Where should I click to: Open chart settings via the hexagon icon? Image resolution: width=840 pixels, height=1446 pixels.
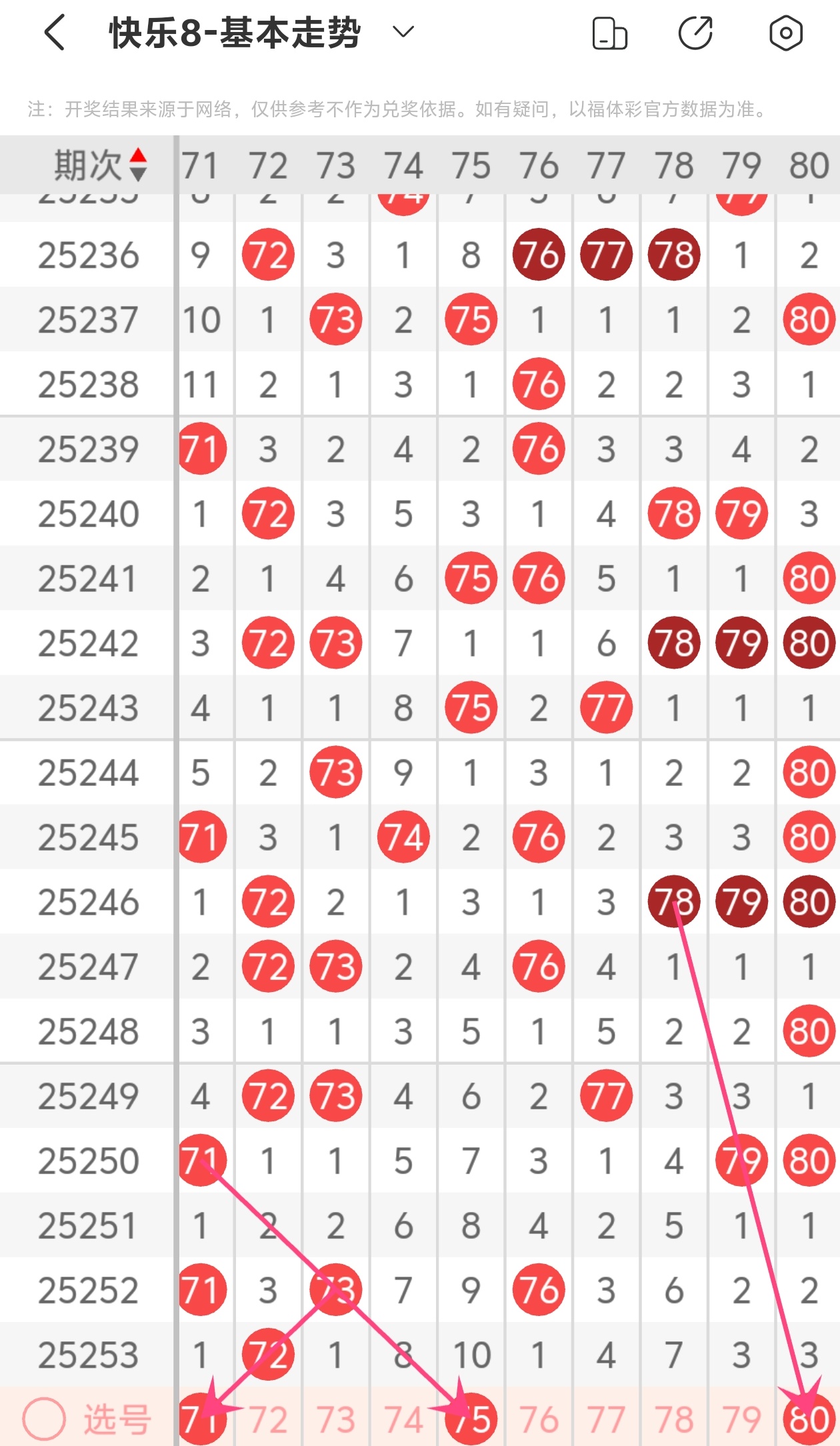pyautogui.click(x=786, y=33)
